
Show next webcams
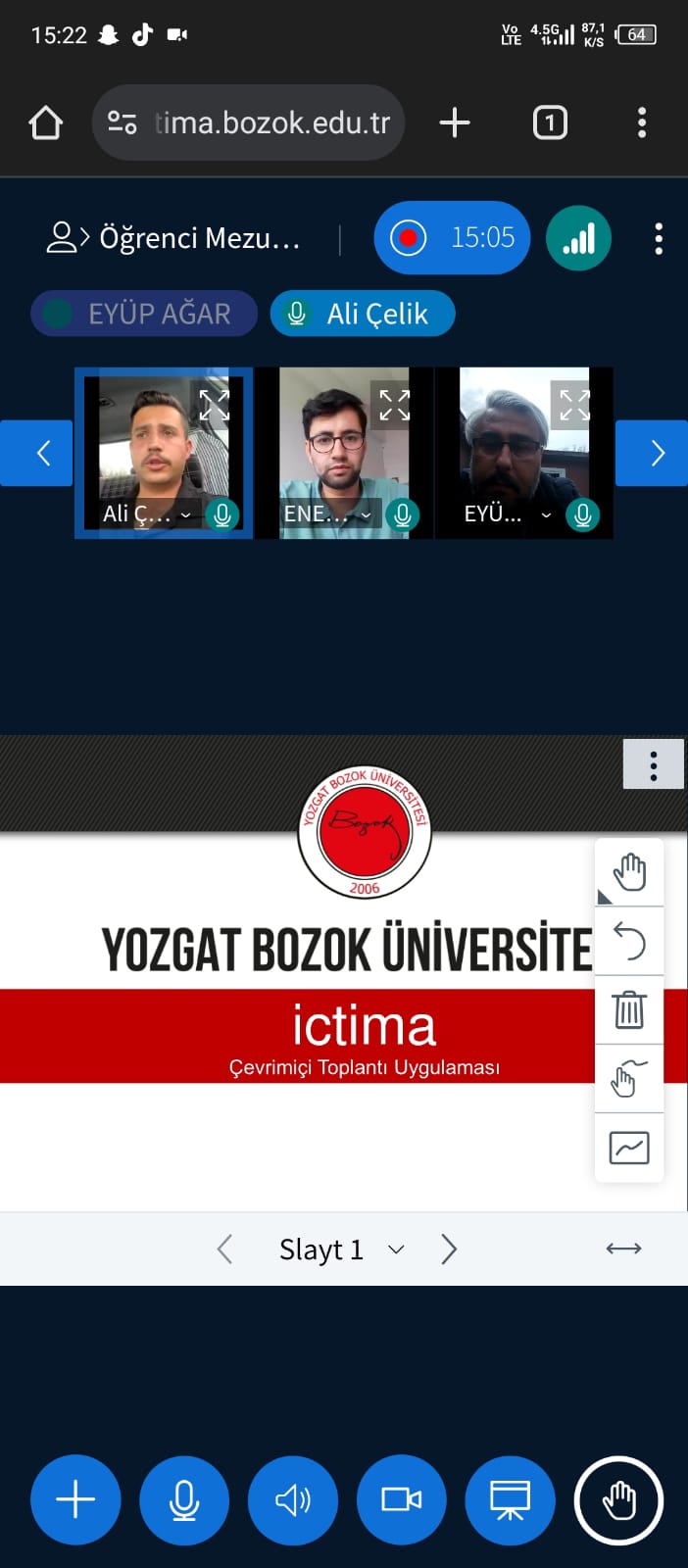tap(654, 453)
